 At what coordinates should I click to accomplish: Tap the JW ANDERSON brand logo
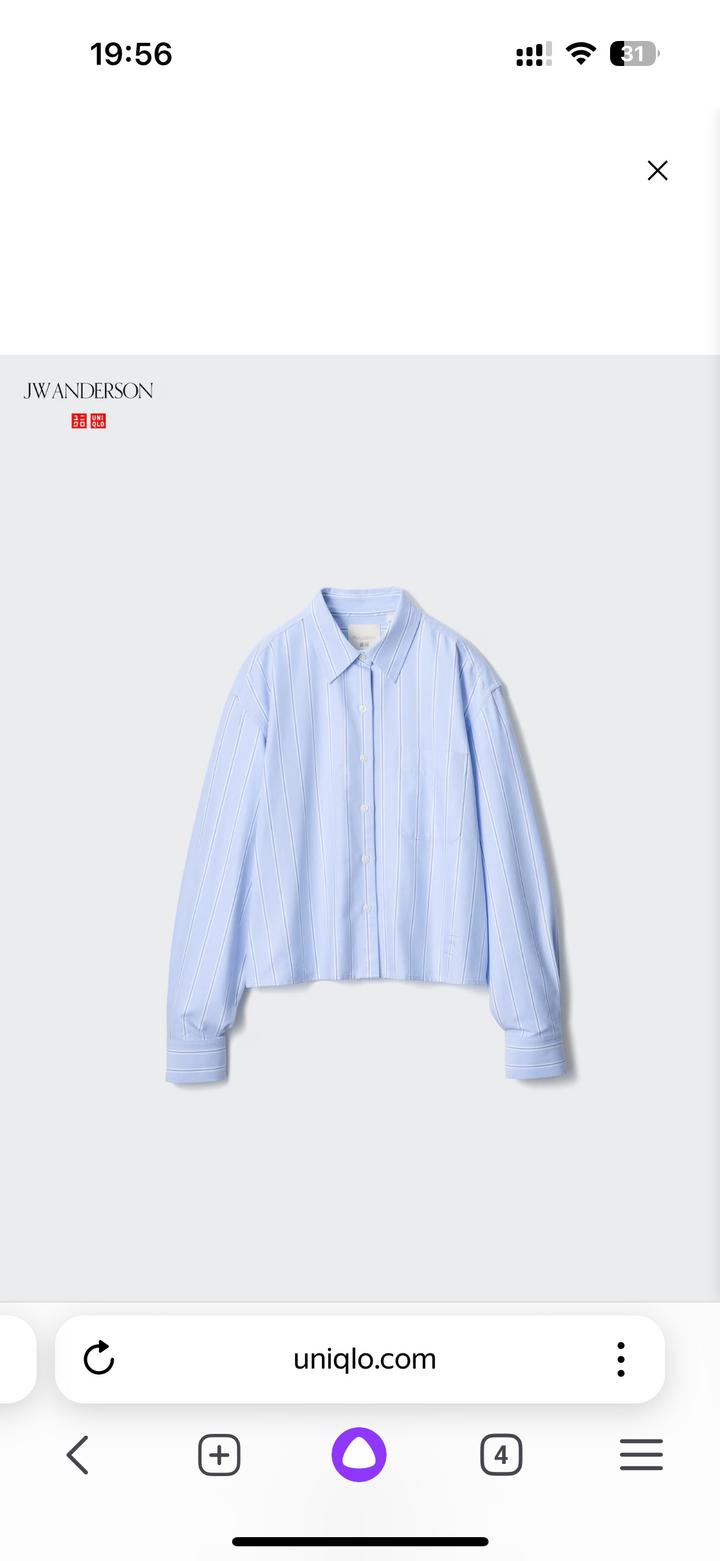tap(88, 390)
